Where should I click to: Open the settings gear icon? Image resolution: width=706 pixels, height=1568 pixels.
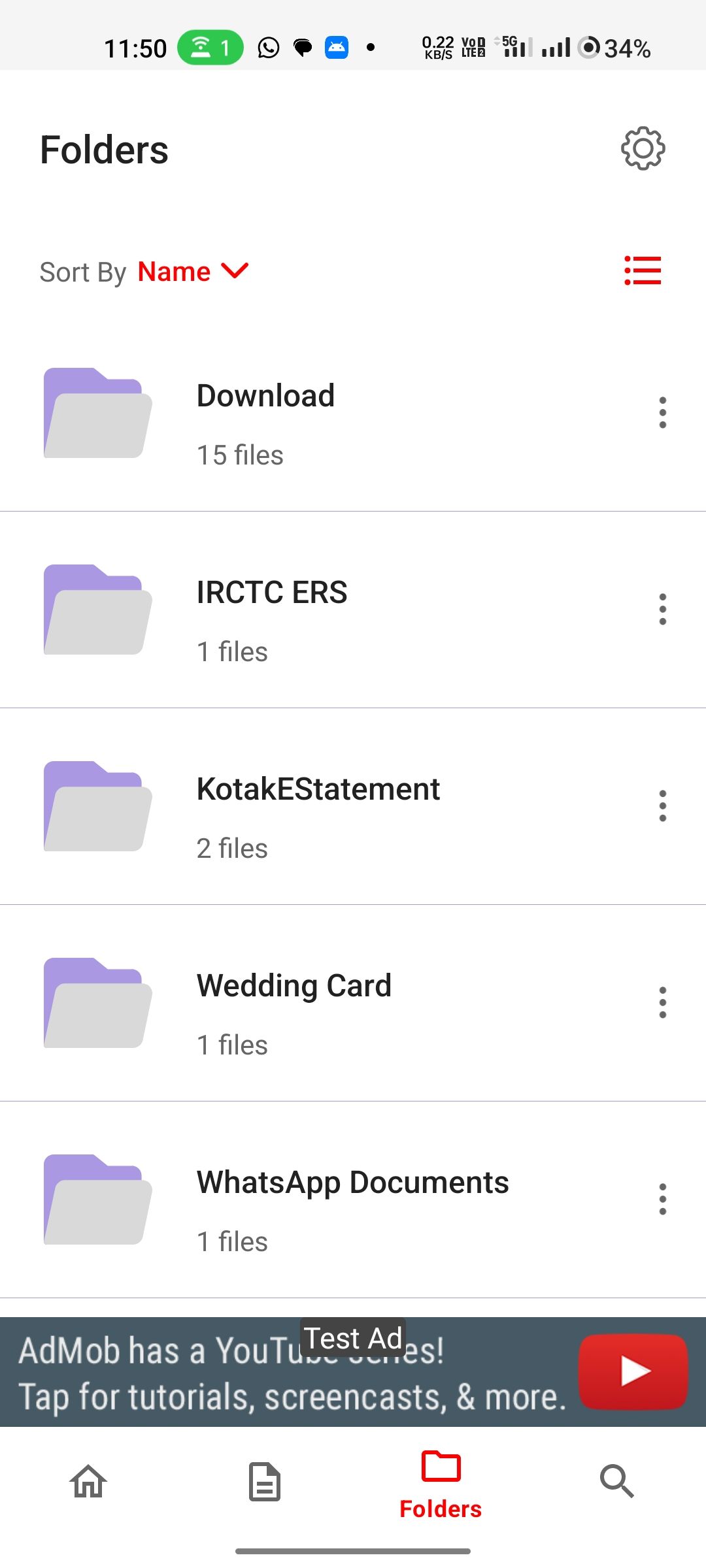[x=643, y=149]
